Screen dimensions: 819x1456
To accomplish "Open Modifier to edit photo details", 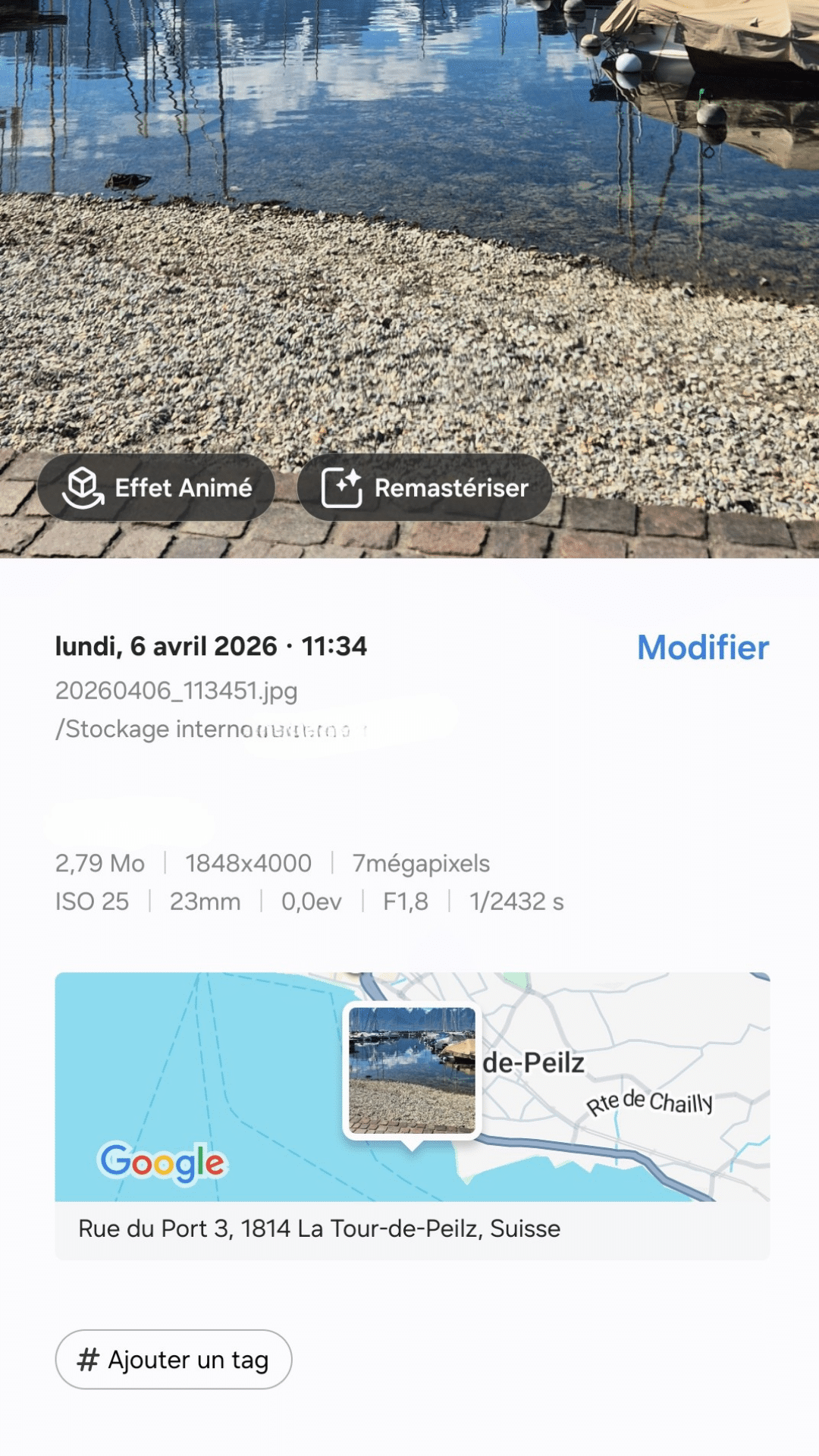I will coord(702,648).
